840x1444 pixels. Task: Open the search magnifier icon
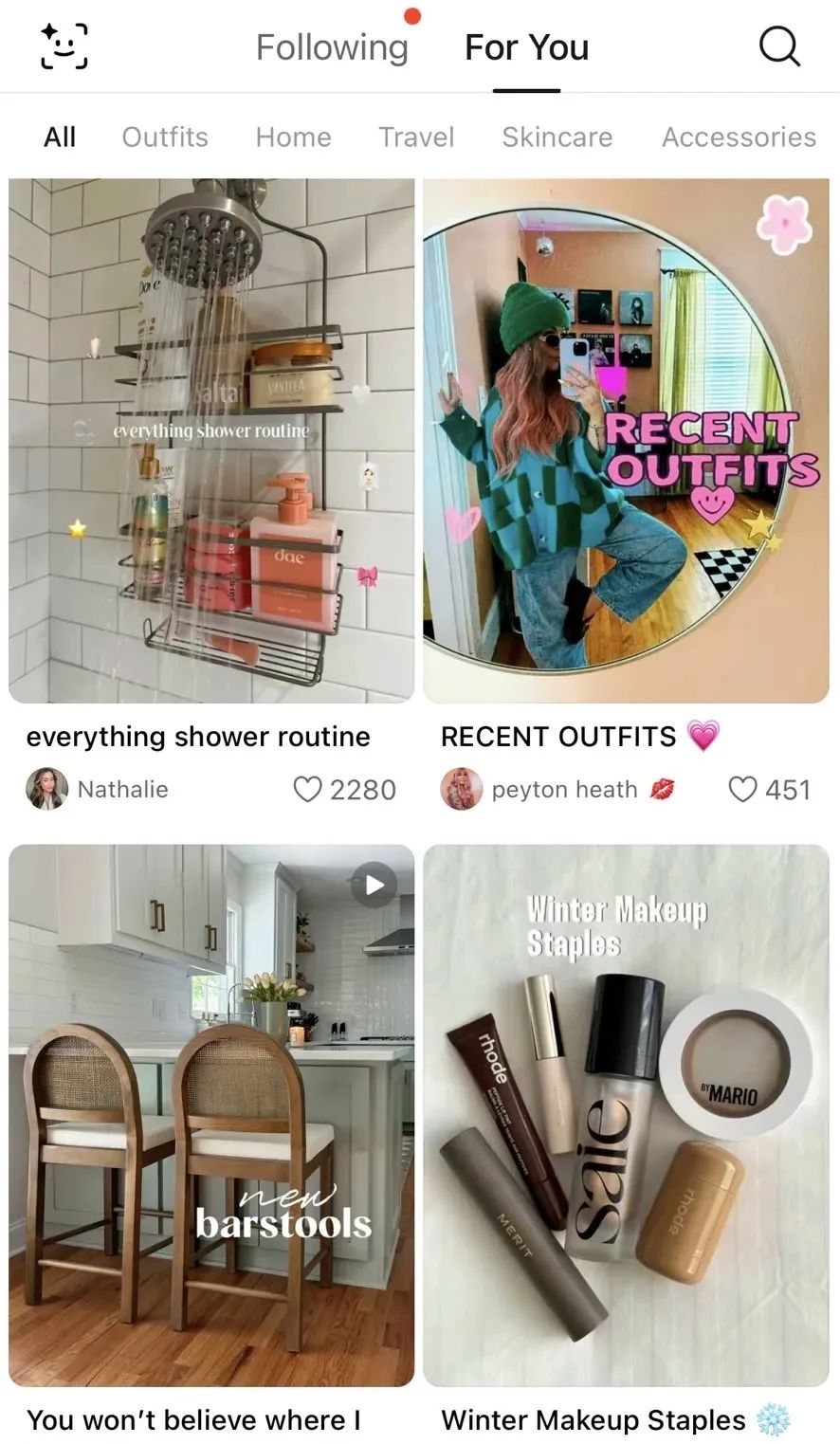click(779, 46)
